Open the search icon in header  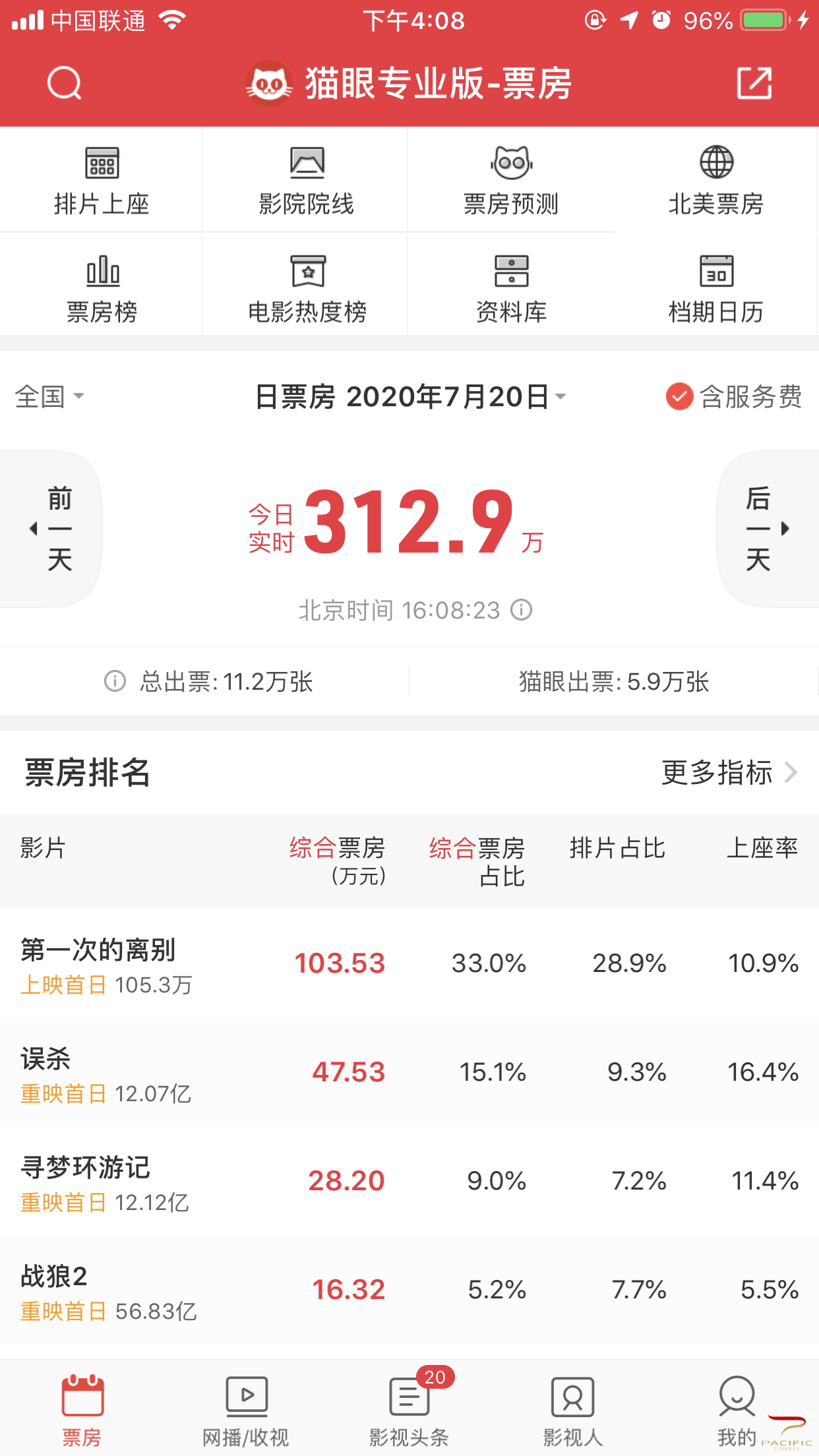[x=65, y=84]
